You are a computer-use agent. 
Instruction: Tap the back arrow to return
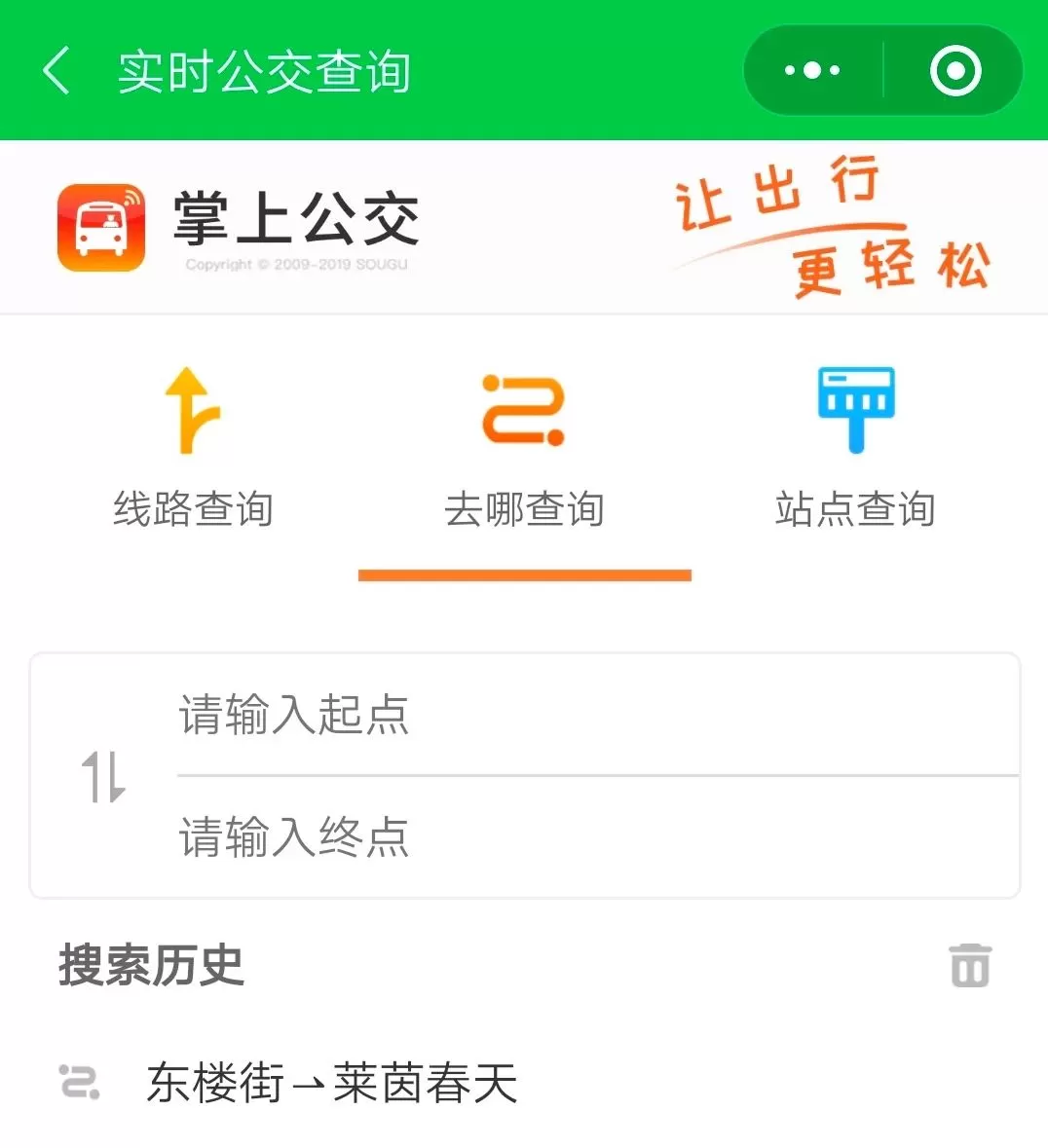pyautogui.click(x=56, y=69)
